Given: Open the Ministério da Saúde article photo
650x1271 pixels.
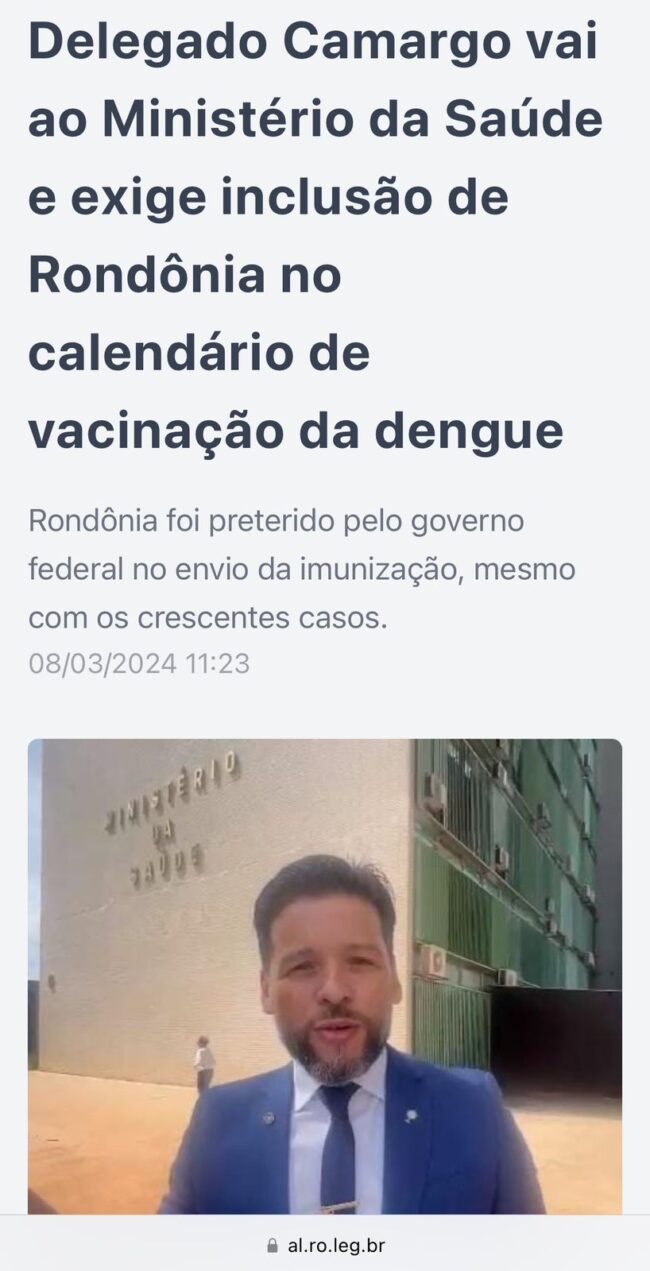Looking at the screenshot, I should click(x=325, y=976).
